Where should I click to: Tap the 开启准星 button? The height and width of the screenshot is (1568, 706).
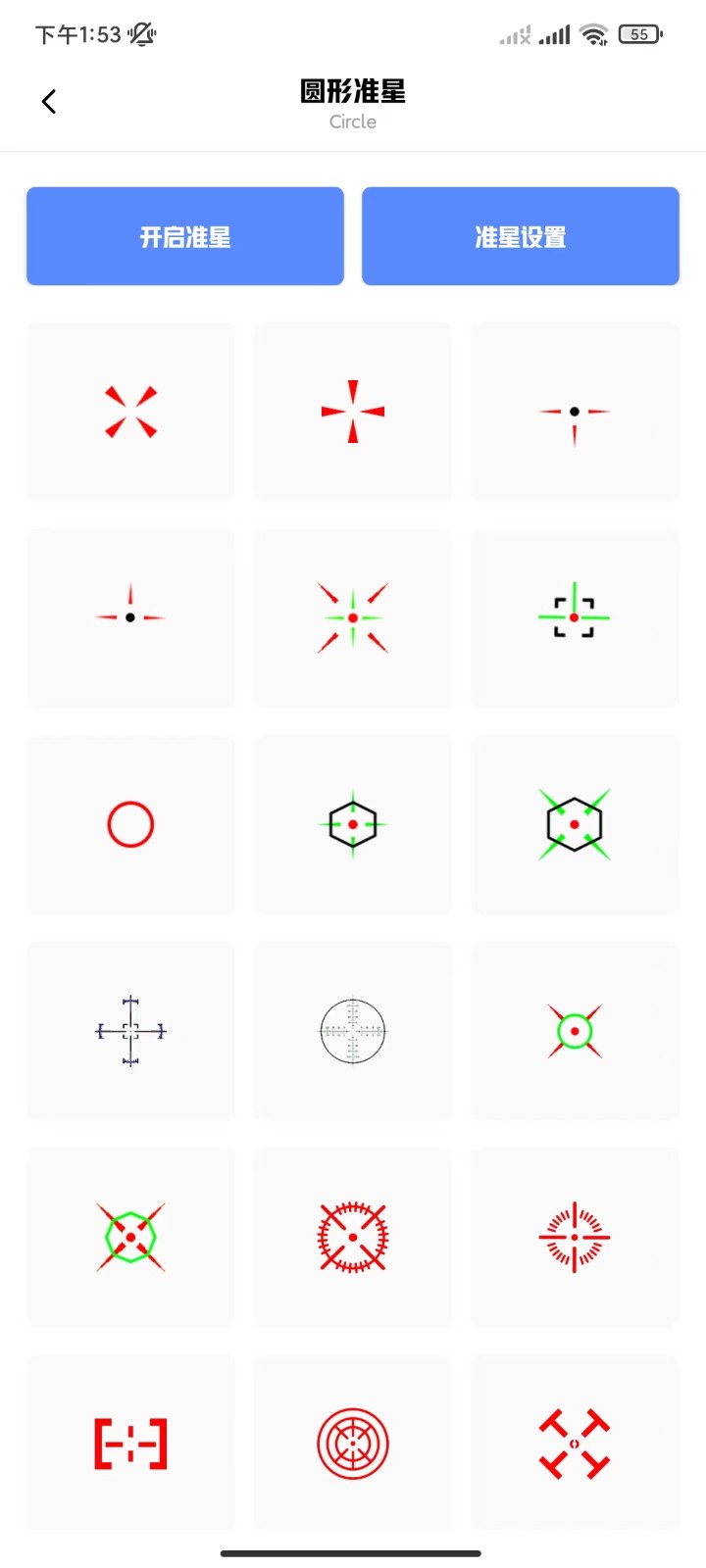tap(185, 236)
